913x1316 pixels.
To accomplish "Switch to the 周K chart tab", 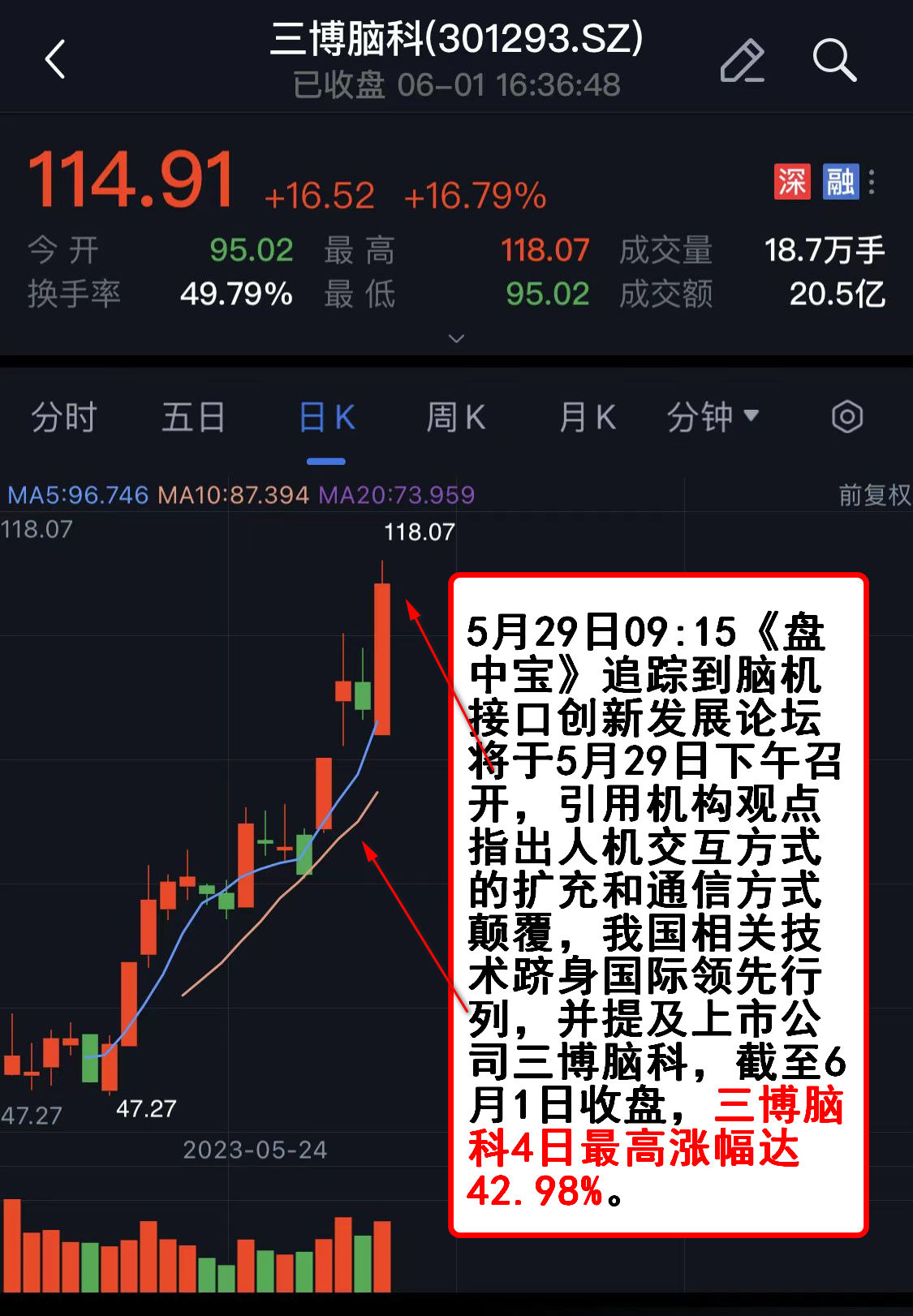I will (x=456, y=418).
